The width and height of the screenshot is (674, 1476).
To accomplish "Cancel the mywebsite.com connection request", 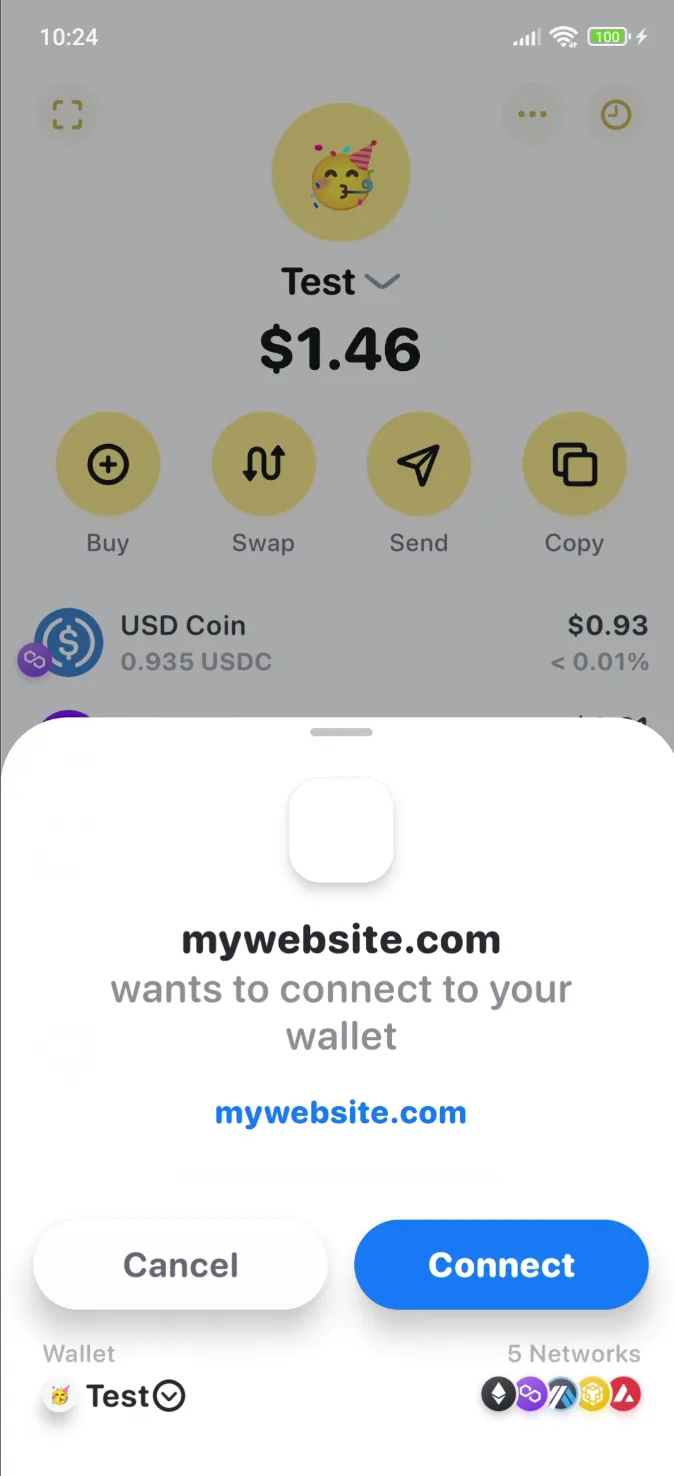I will [180, 1265].
